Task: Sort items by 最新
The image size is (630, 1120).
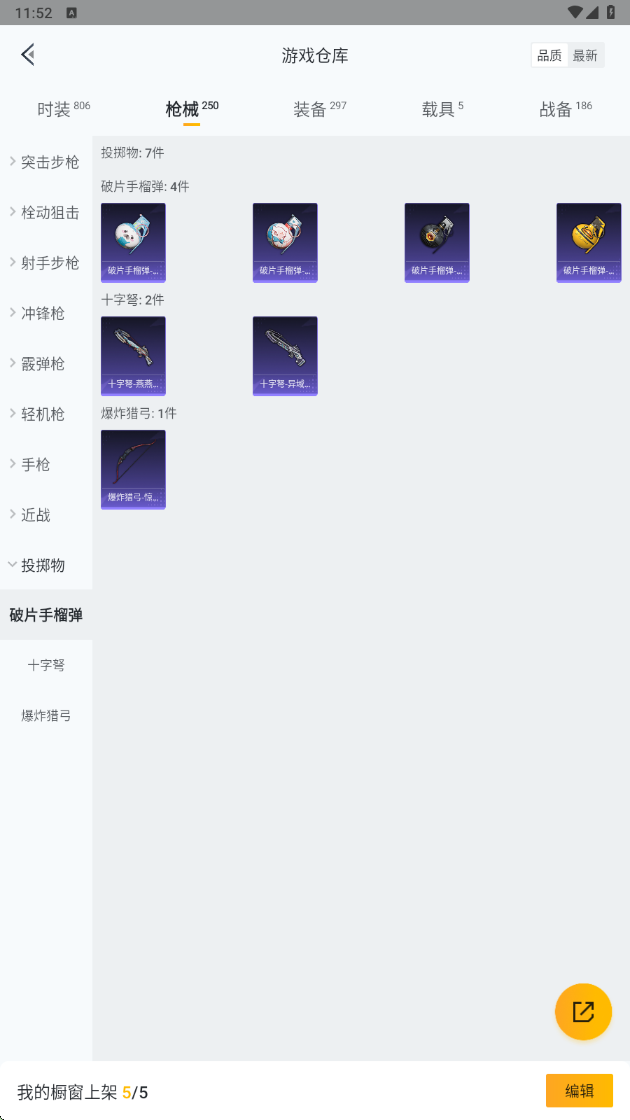Action: [x=585, y=56]
